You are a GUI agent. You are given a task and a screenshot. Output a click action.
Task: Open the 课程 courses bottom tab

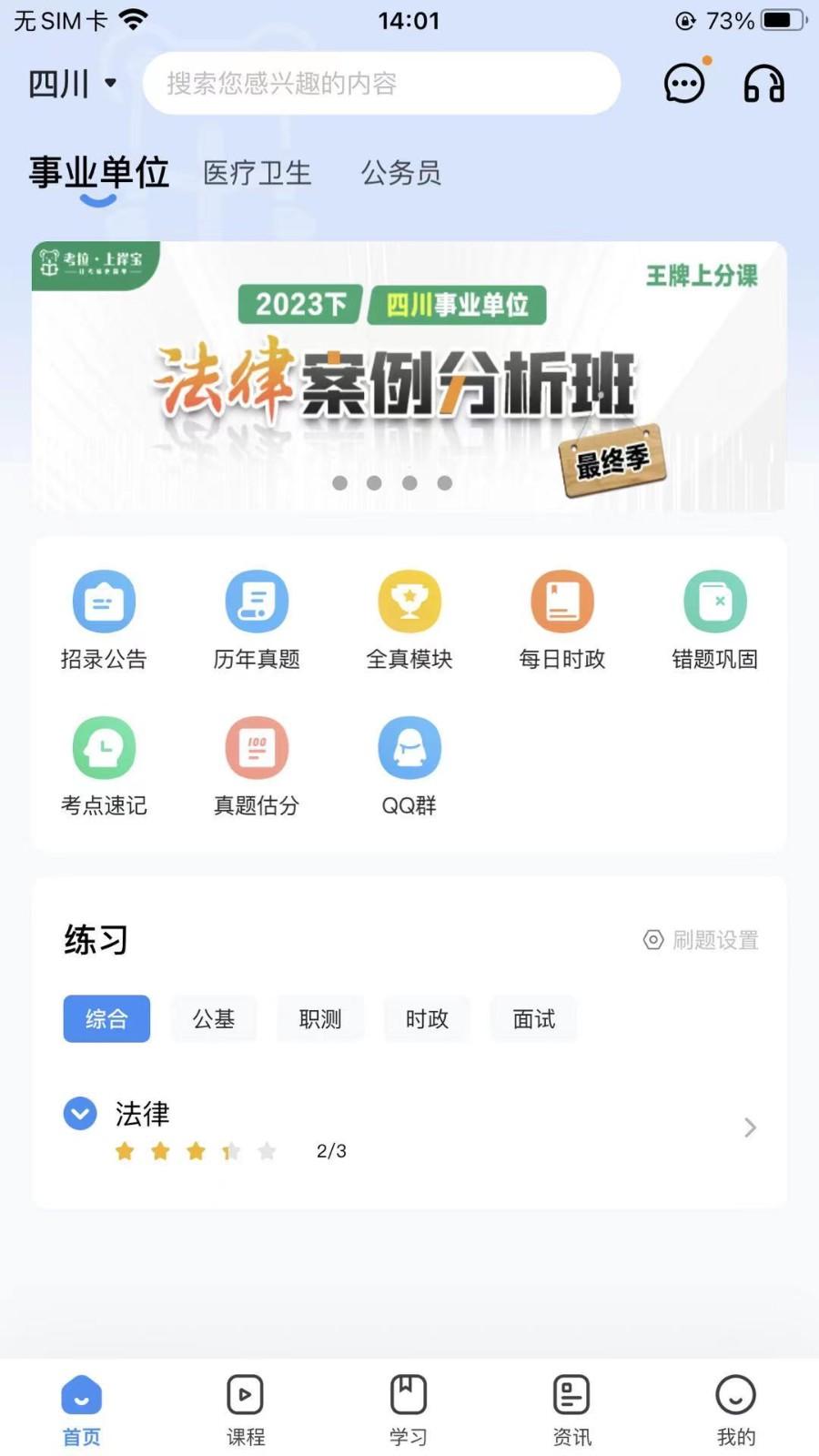click(245, 1409)
